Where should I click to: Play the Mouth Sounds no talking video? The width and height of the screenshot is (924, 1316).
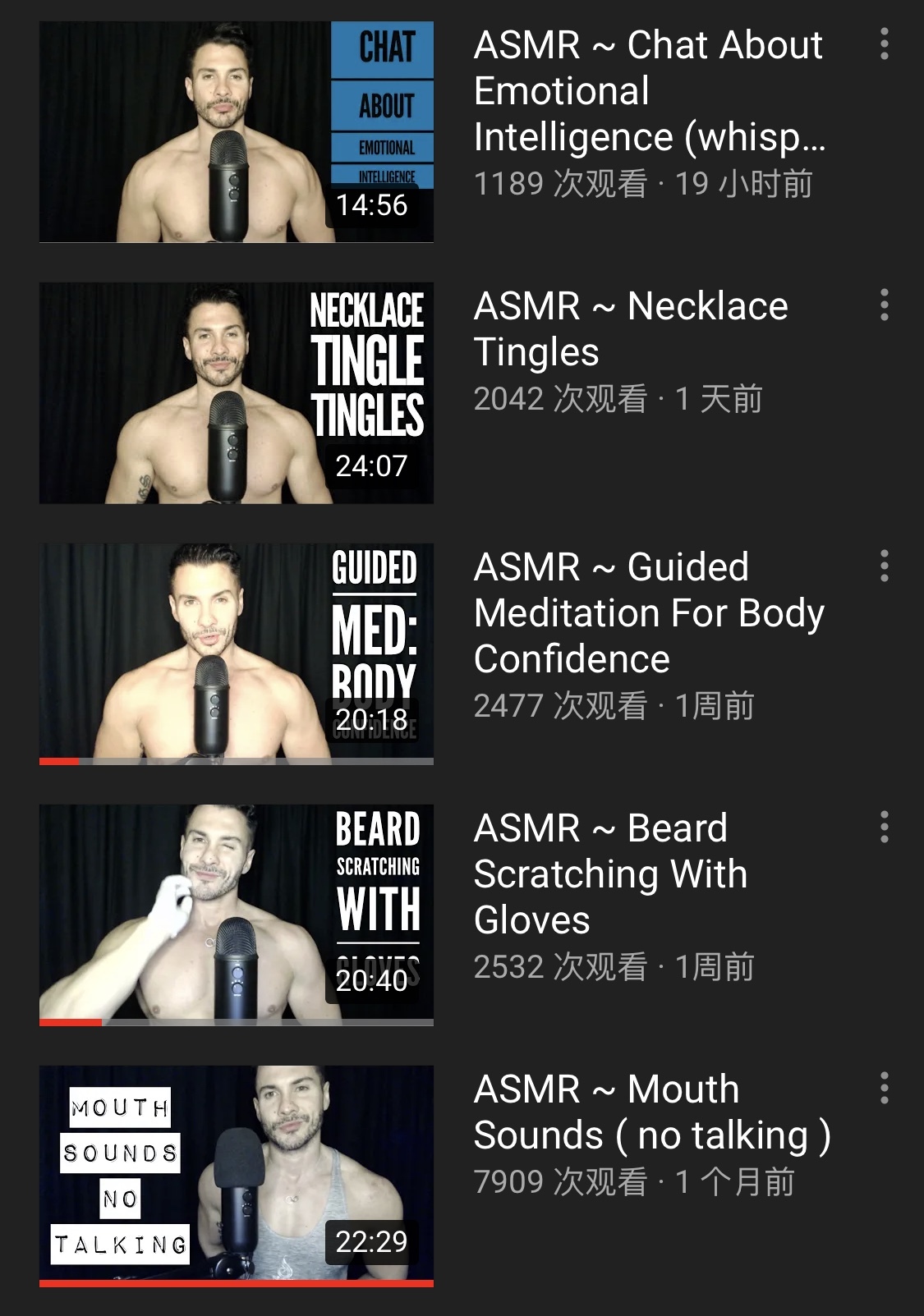point(237,1176)
